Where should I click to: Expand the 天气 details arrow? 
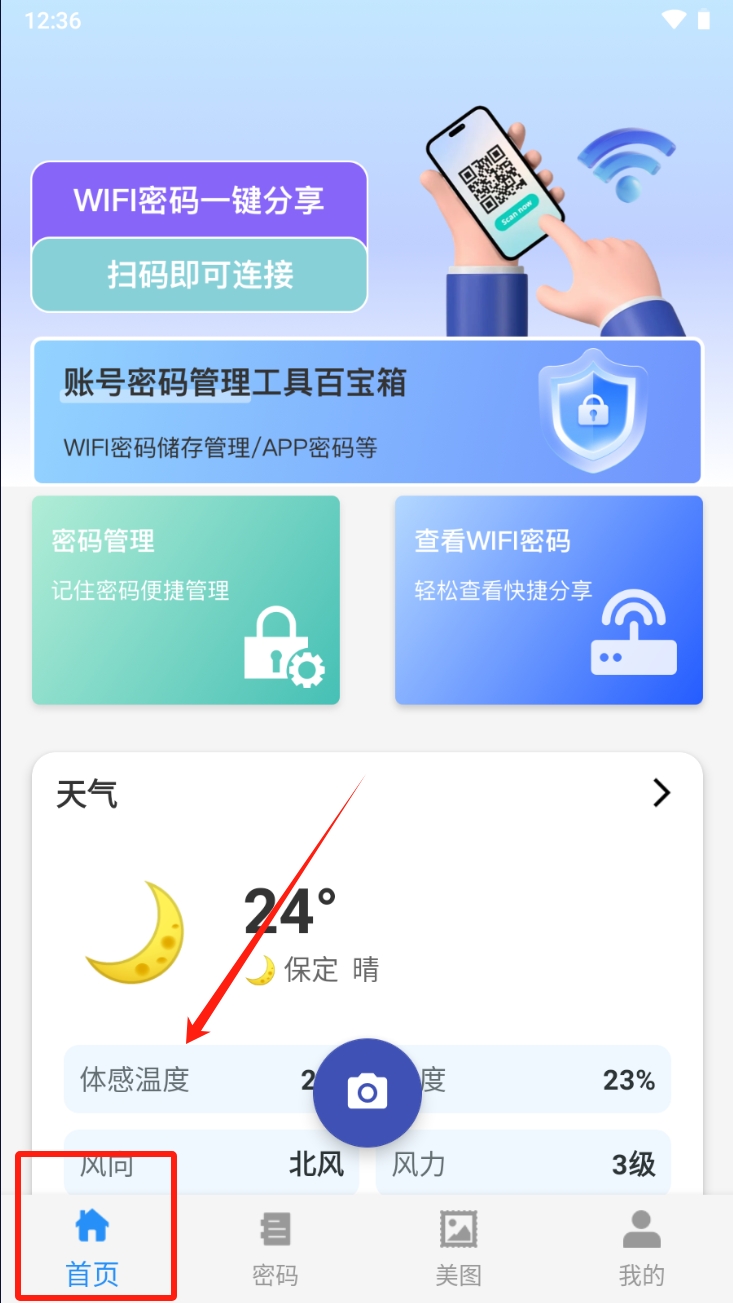661,794
